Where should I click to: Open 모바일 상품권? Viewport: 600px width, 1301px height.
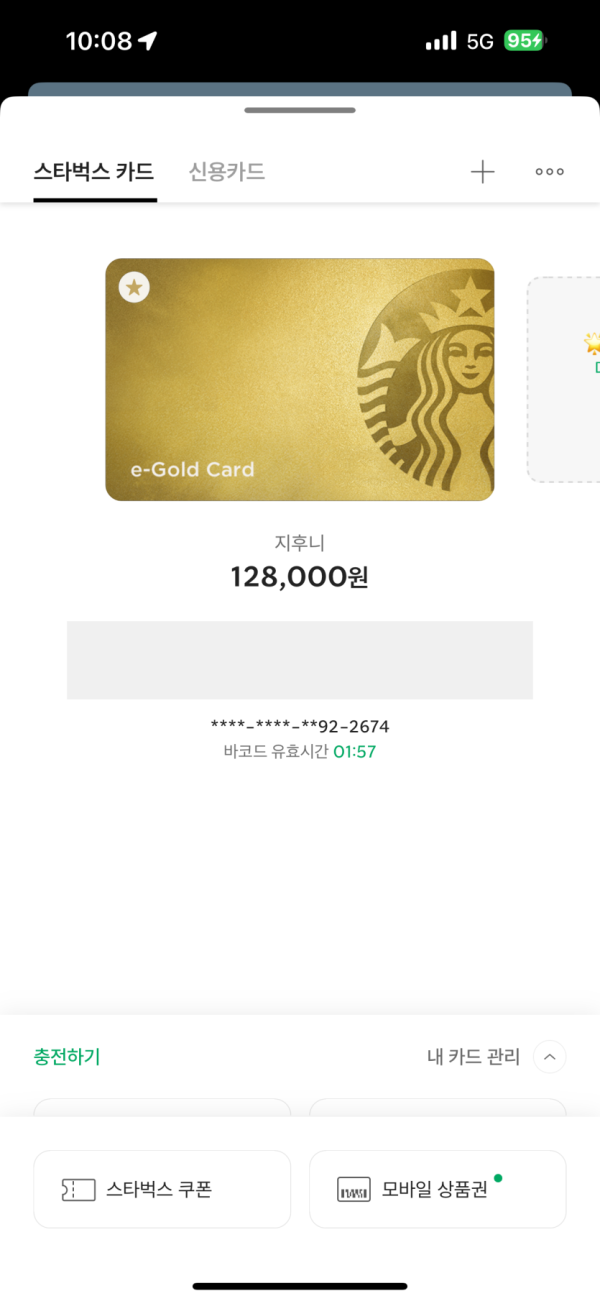coord(437,1189)
